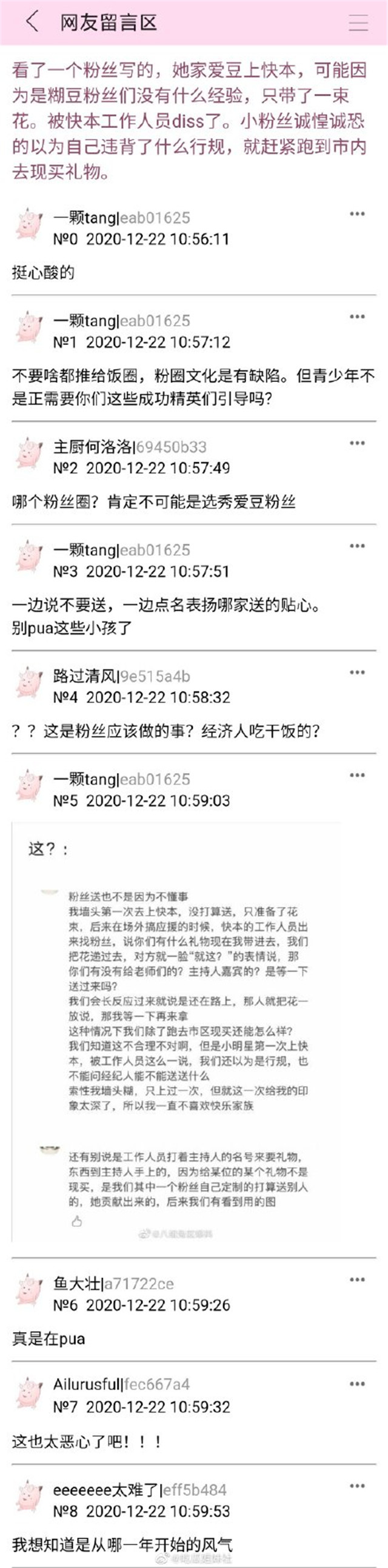
Task: Open the hamburger menu in the header
Action: coord(358,22)
